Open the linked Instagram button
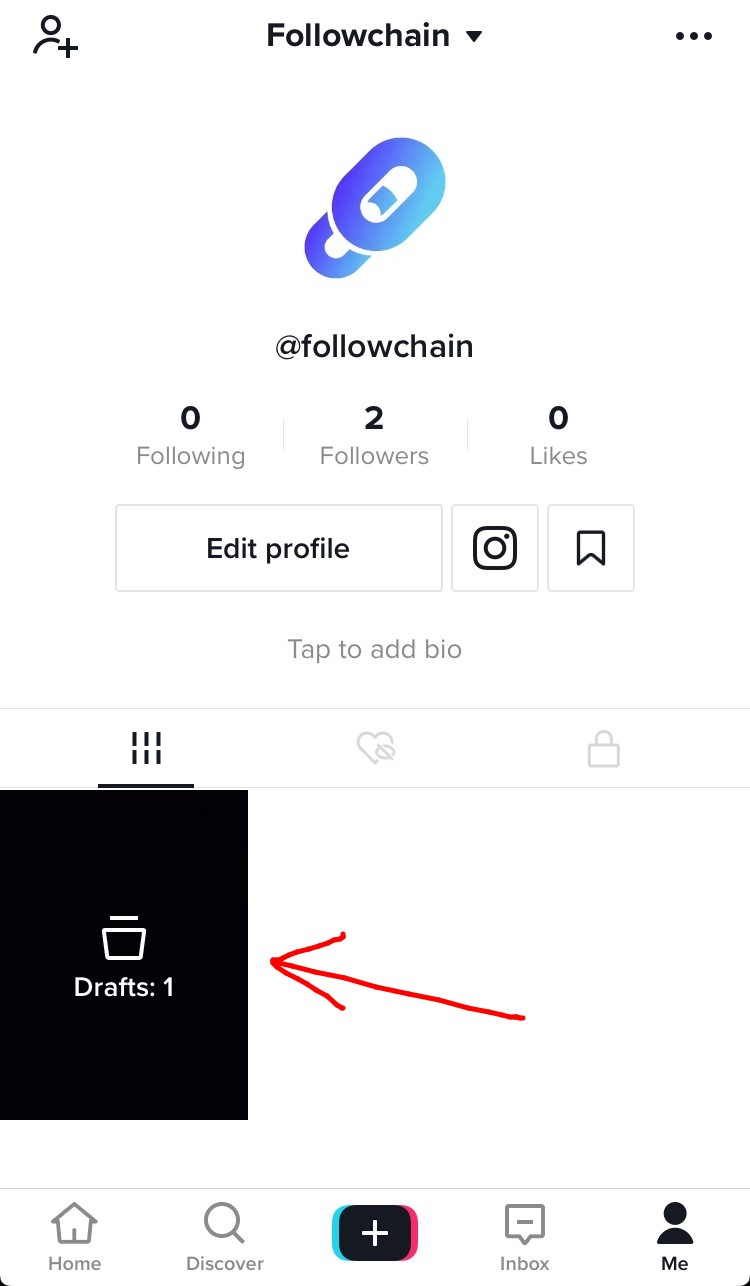Viewport: 750px width, 1286px height. click(x=495, y=548)
